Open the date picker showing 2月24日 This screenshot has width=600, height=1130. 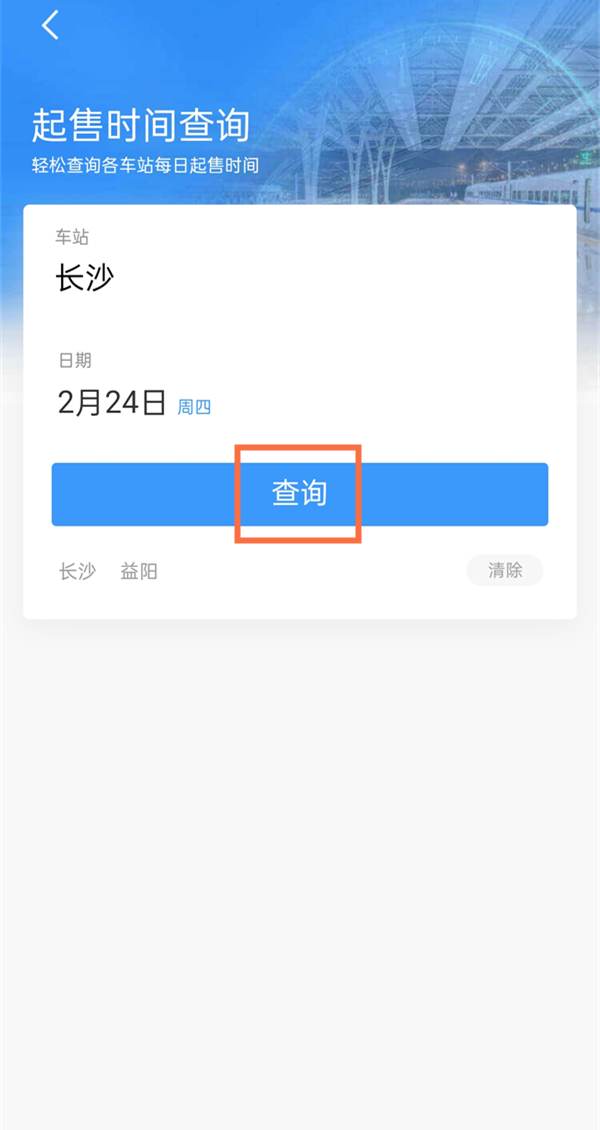coord(112,402)
